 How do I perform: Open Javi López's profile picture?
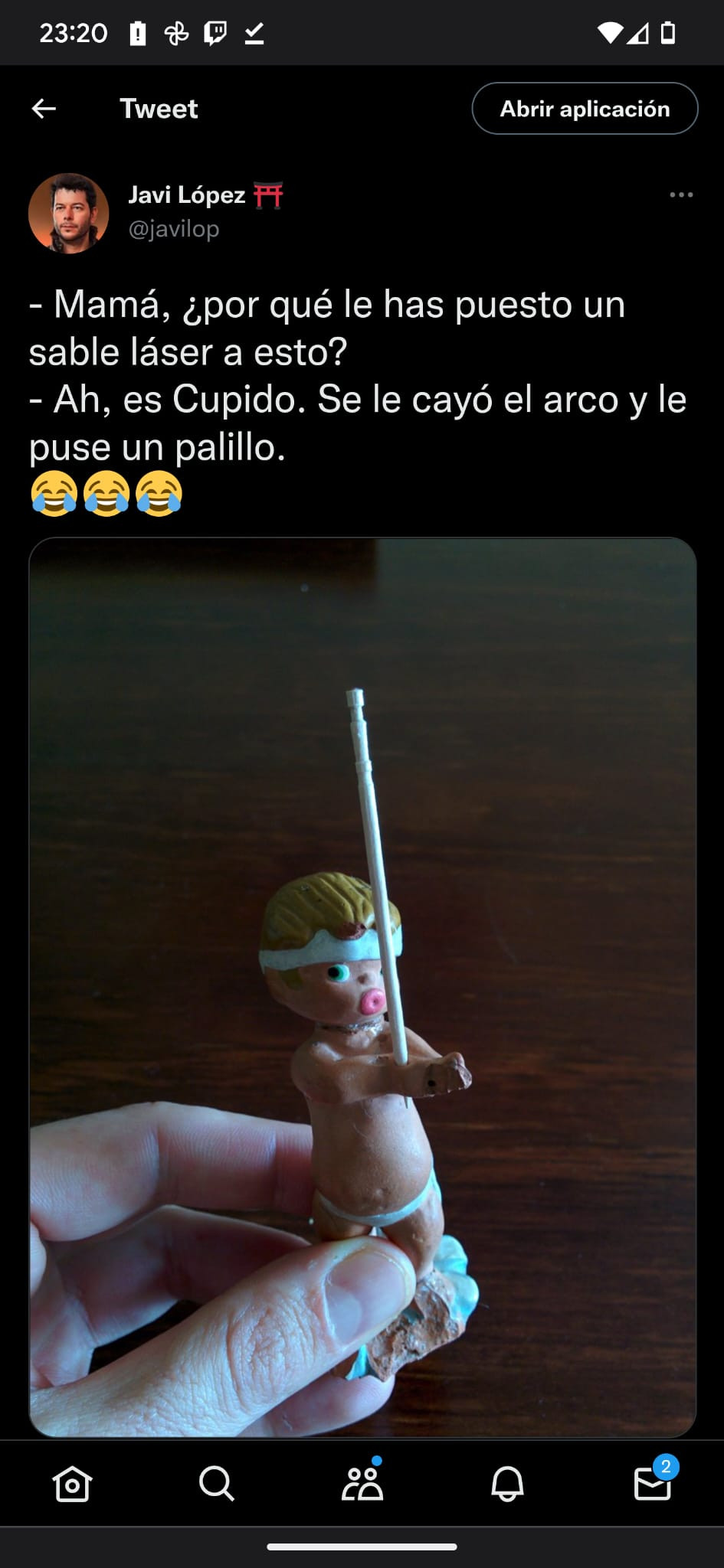tap(68, 213)
